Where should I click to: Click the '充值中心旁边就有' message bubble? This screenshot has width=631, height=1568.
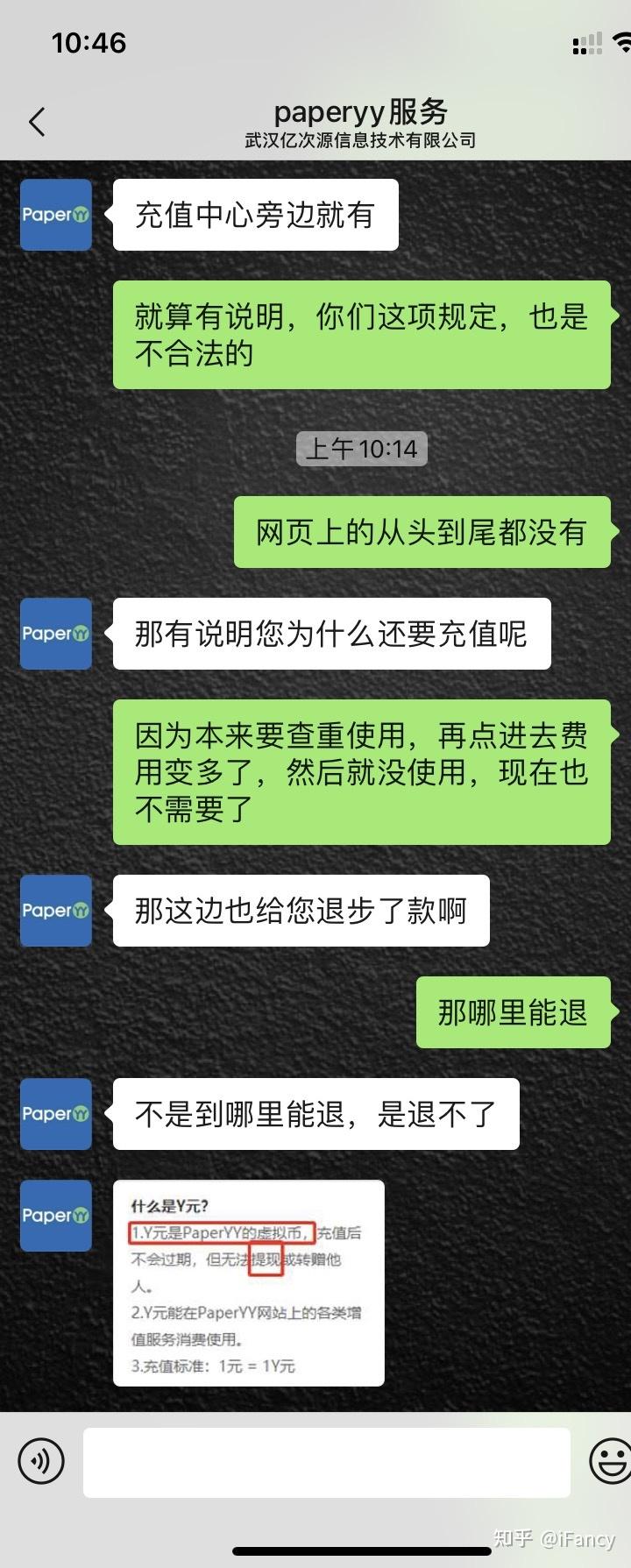point(255,214)
